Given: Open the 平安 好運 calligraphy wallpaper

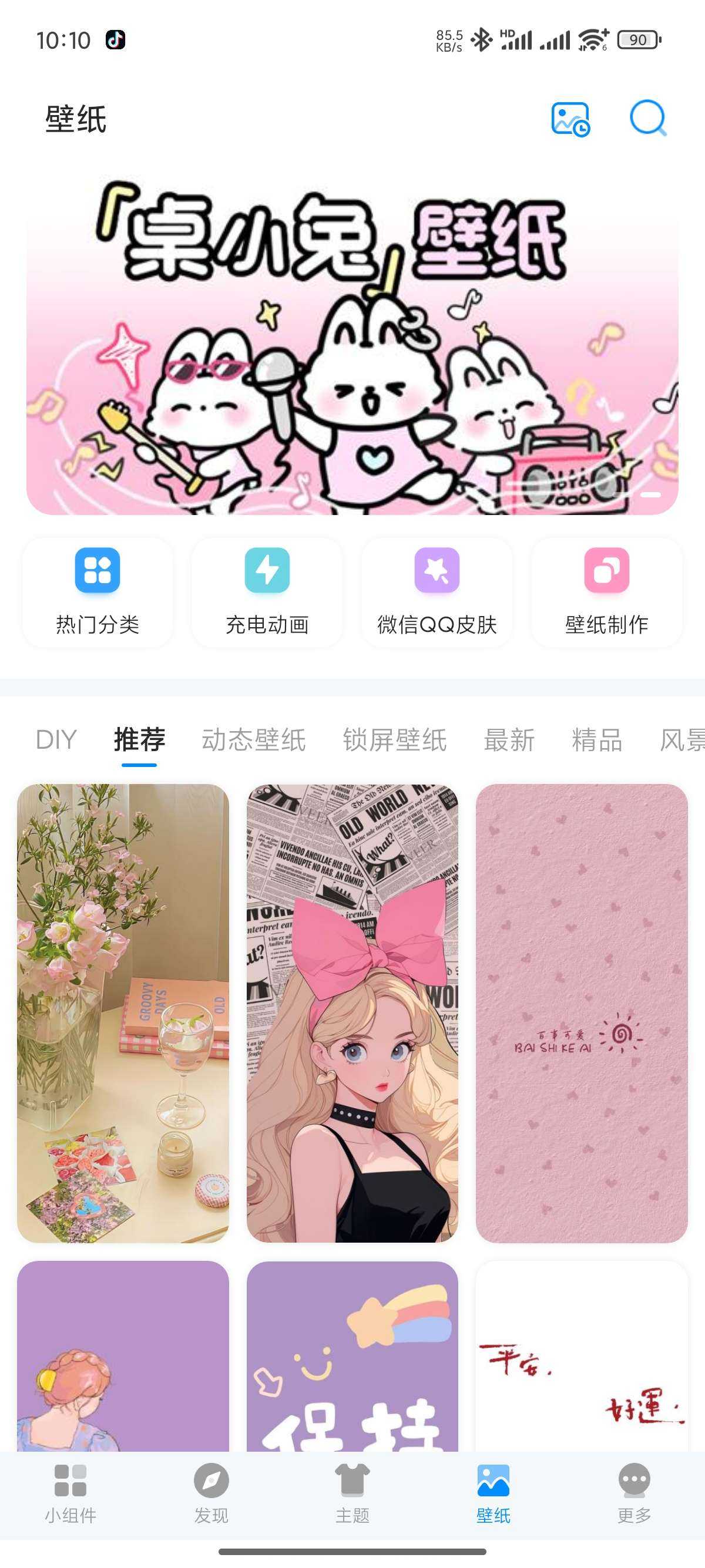Looking at the screenshot, I should click(582, 1357).
